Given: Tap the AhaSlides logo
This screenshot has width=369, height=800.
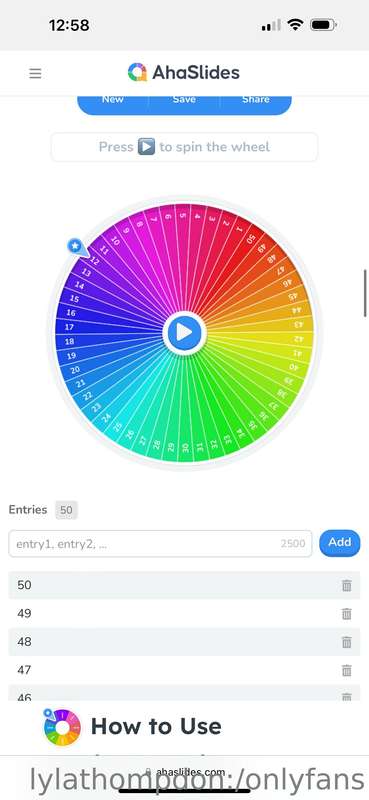Looking at the screenshot, I should coord(184,72).
